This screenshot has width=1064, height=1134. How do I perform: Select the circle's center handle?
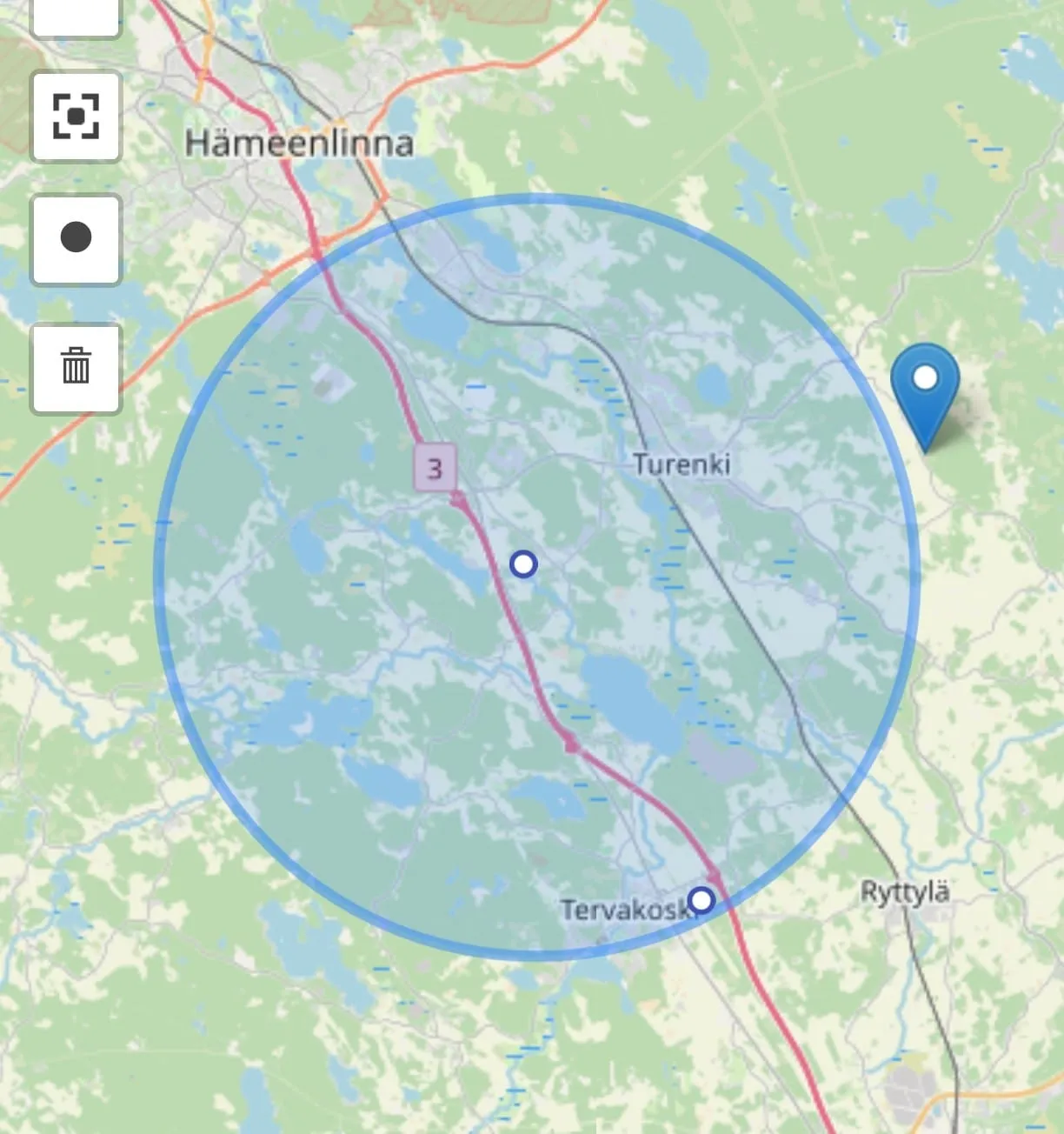click(523, 564)
